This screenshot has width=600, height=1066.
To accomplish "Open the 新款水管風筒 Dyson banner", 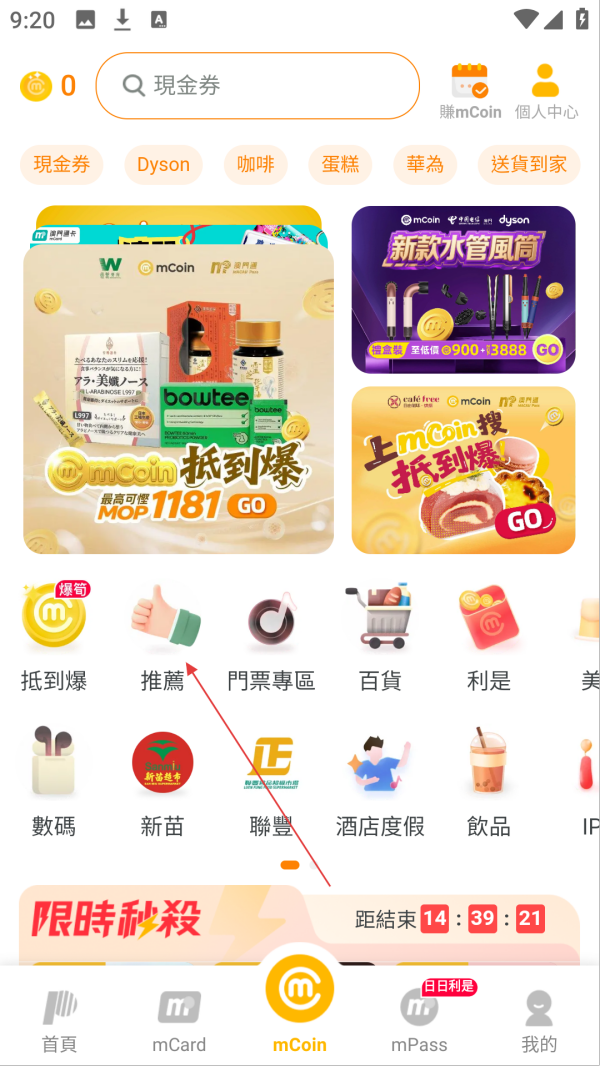I will coord(463,290).
